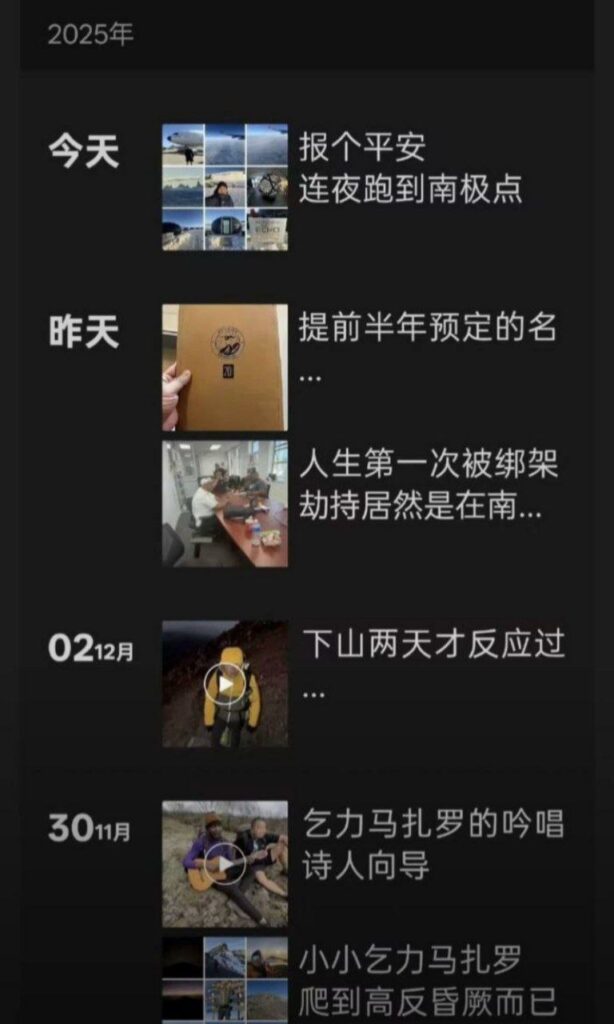Open the post 人生第一次被绑架

(x=225, y=504)
